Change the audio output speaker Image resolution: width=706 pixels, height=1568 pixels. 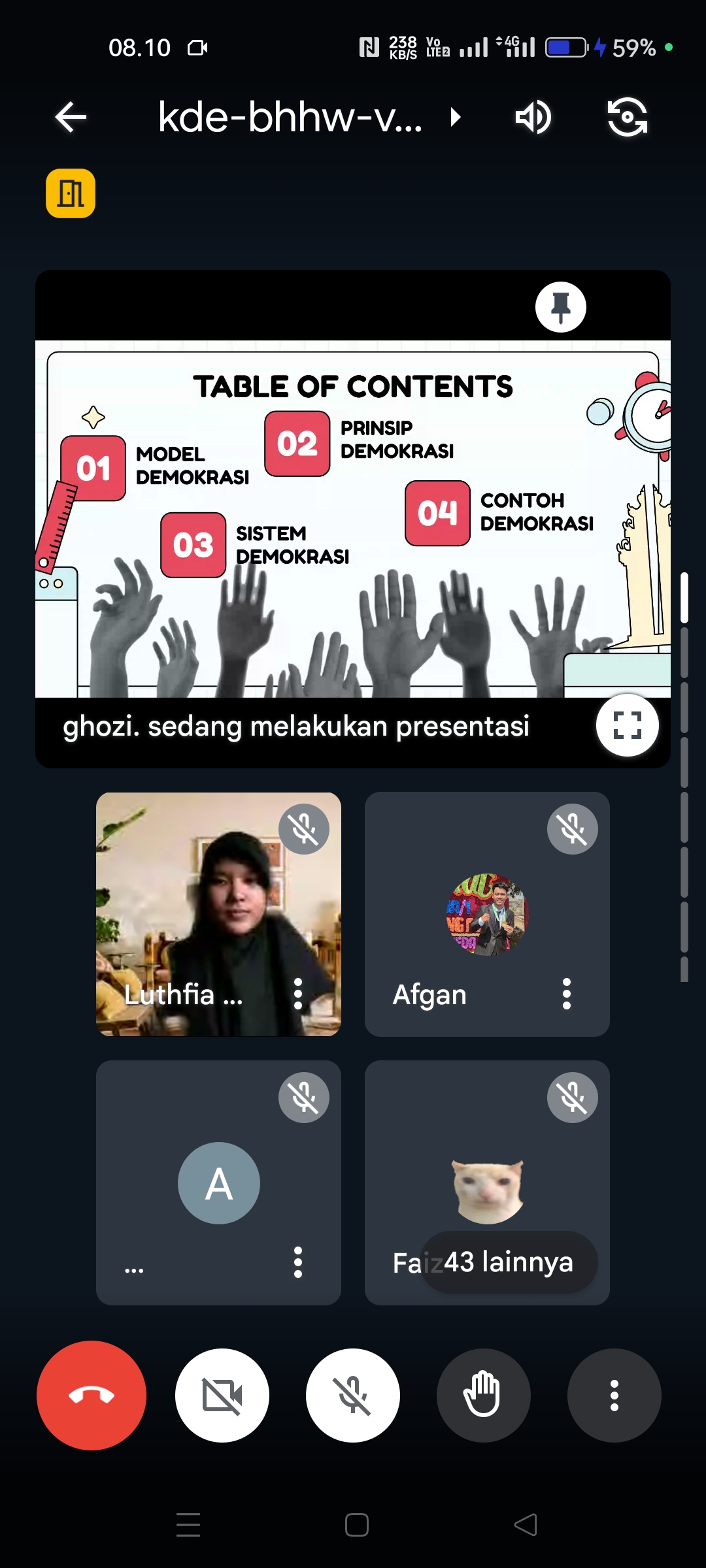(x=533, y=118)
